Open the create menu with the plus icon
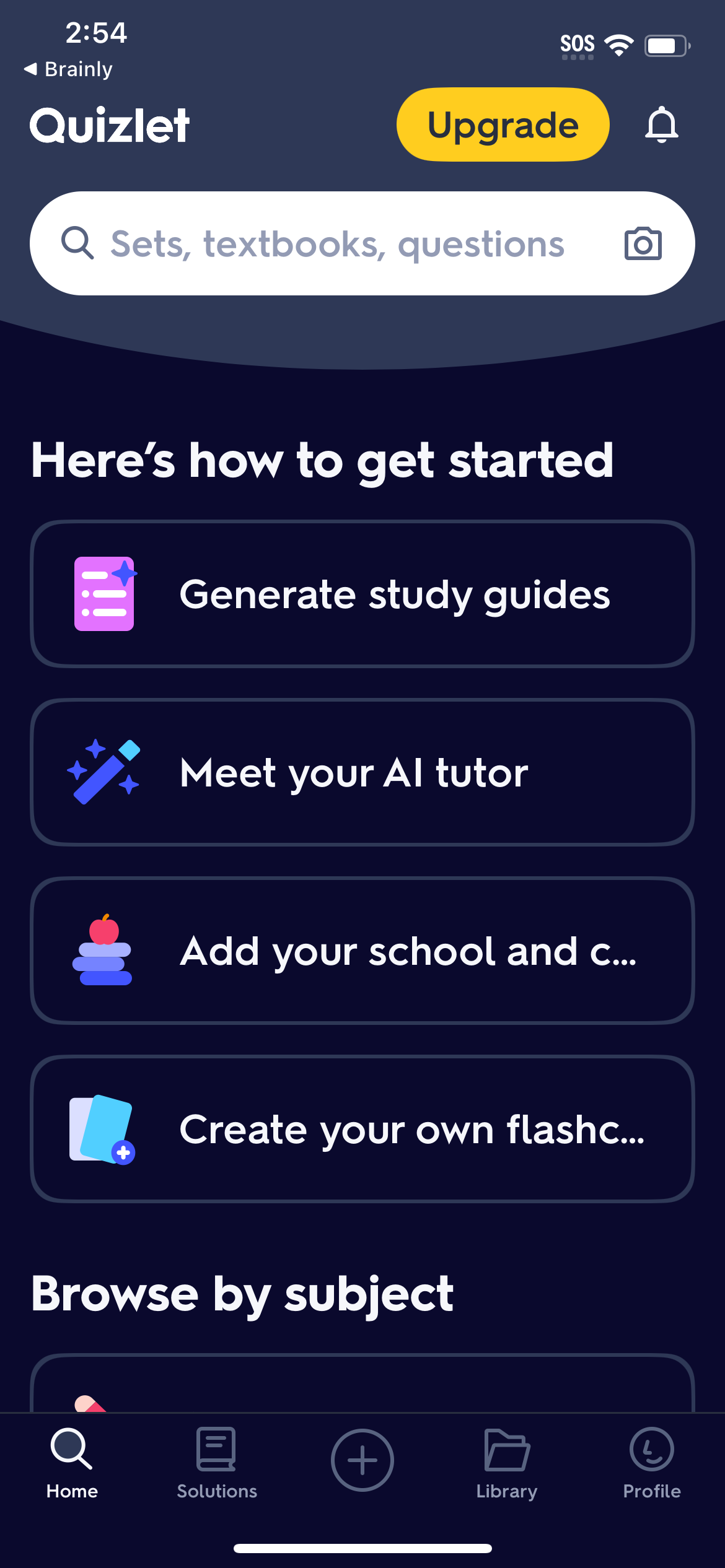The width and height of the screenshot is (725, 1568). pyautogui.click(x=362, y=1461)
